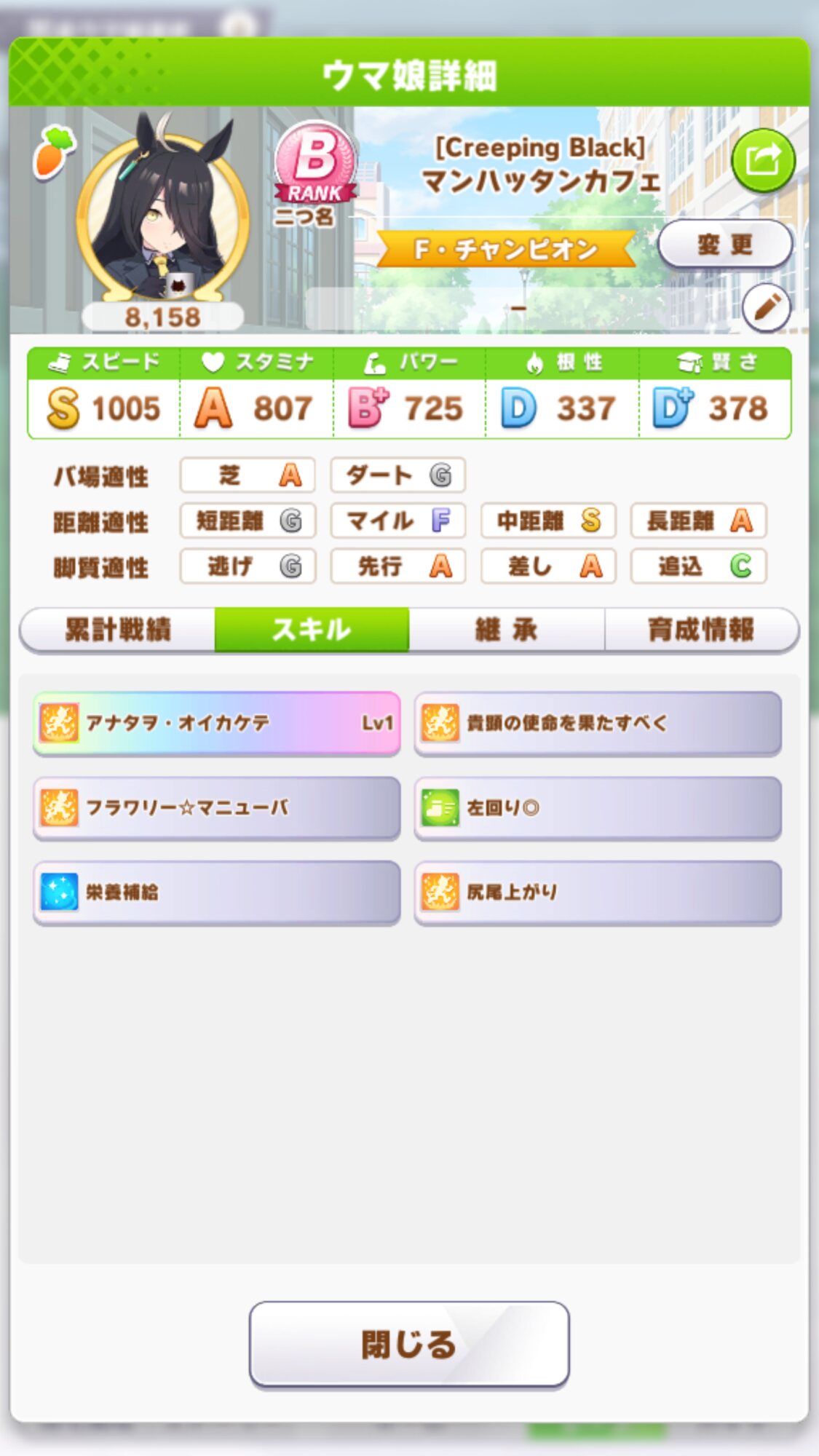View the 栄養補給 skill details
This screenshot has width=819, height=1456.
(217, 892)
